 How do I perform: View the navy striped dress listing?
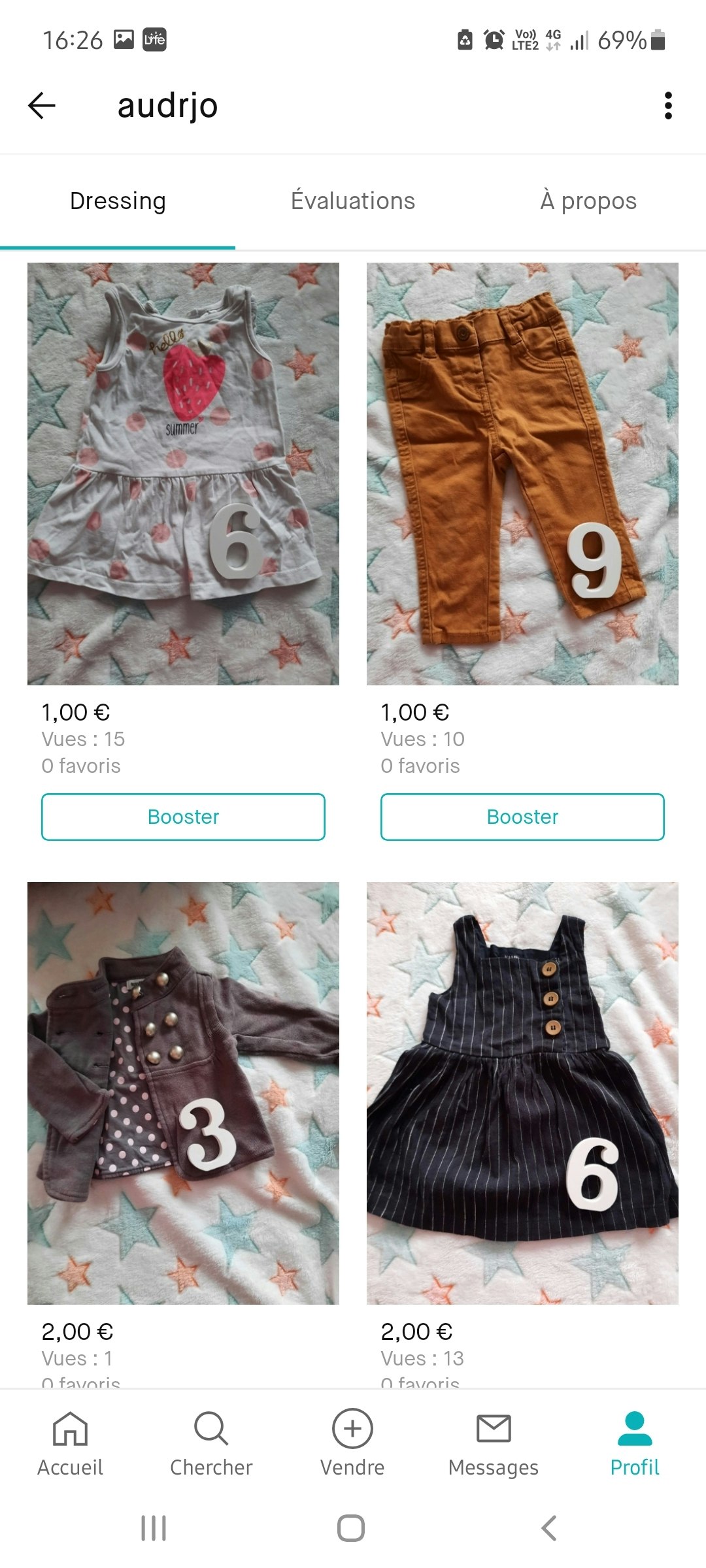(522, 1092)
